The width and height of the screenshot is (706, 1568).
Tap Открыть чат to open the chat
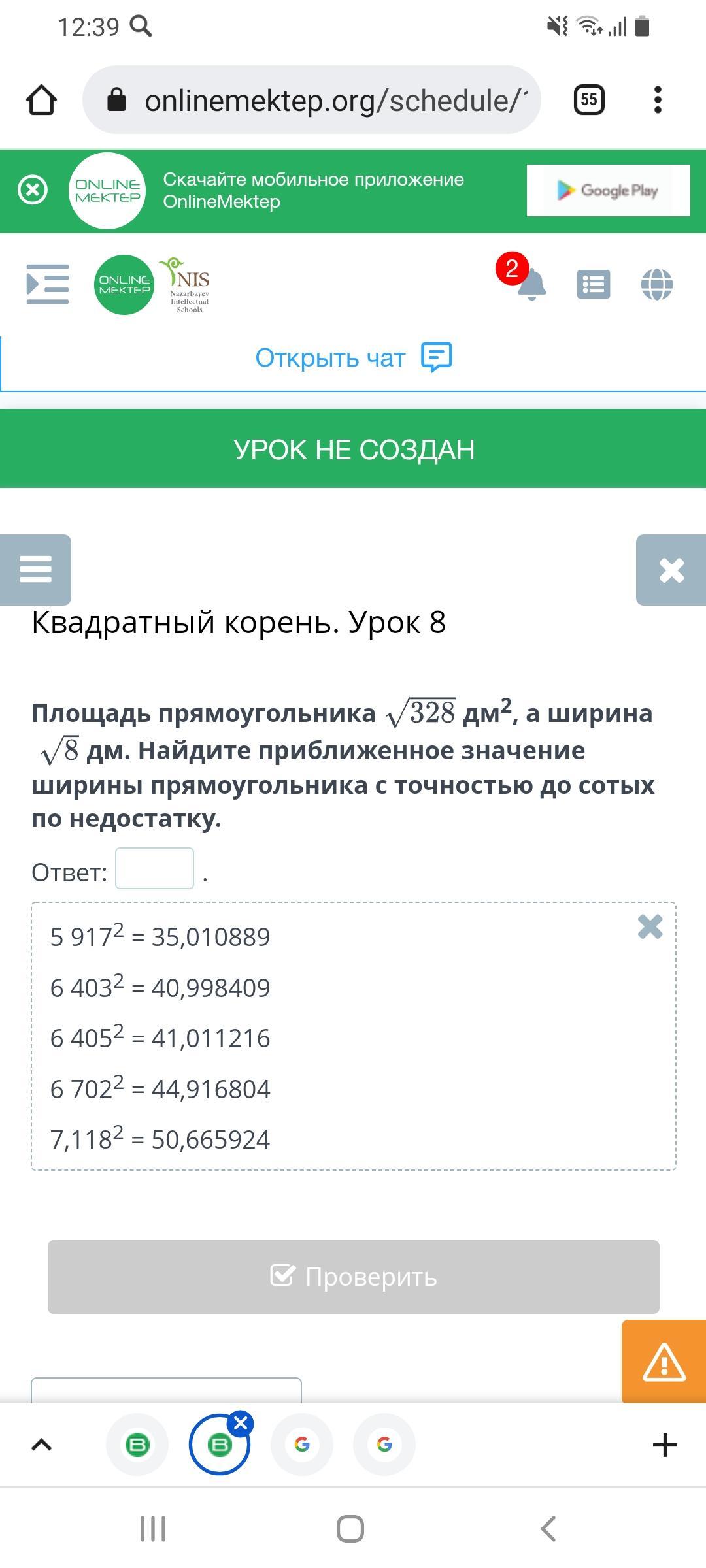click(x=353, y=358)
